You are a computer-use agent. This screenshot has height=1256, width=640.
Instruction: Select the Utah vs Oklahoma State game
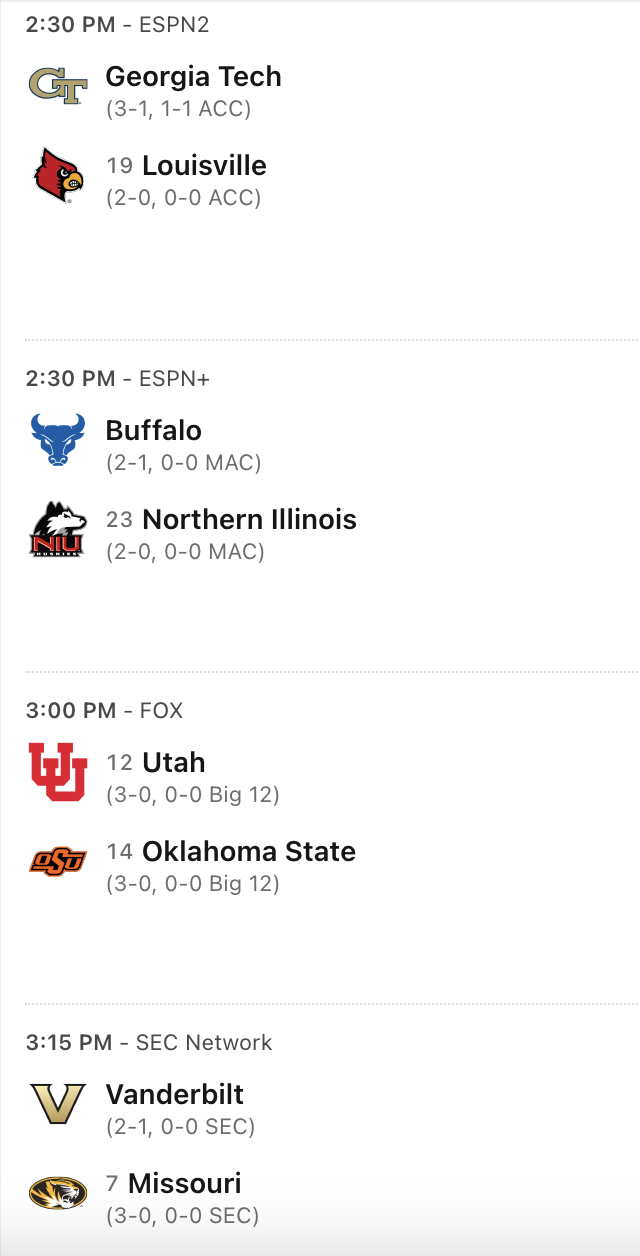[320, 820]
